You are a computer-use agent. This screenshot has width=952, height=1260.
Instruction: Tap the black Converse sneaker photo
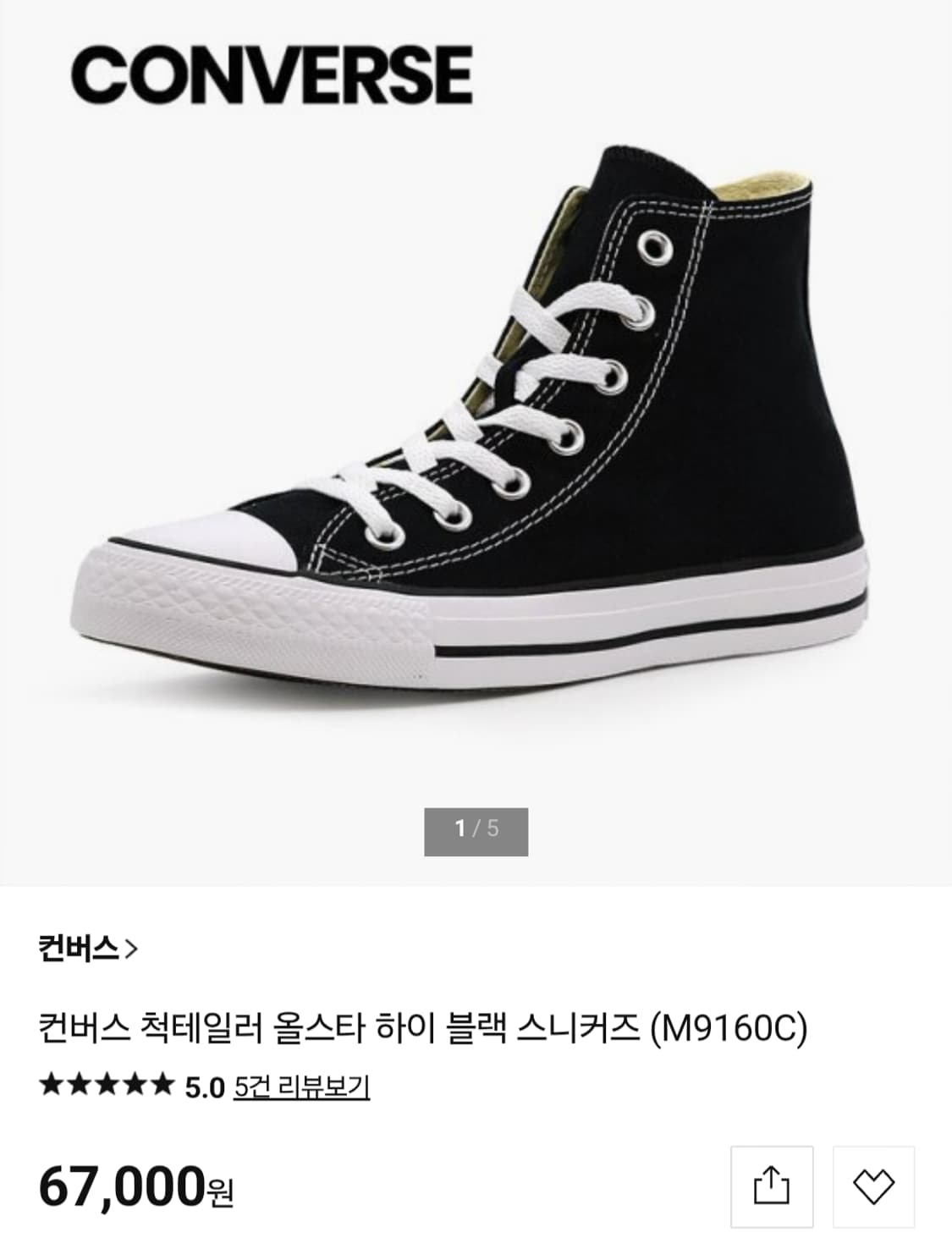474,423
